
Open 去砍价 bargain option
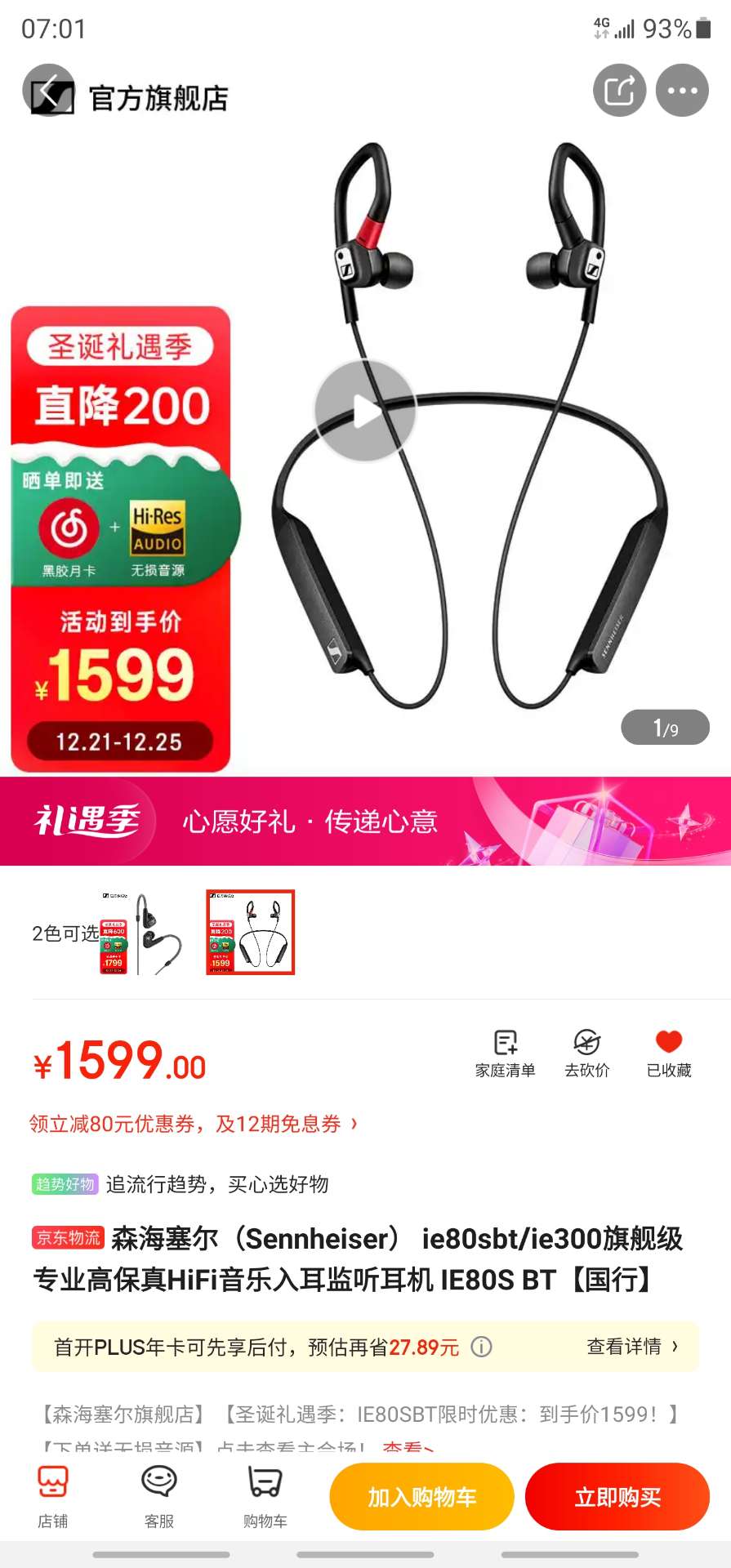(x=586, y=1053)
